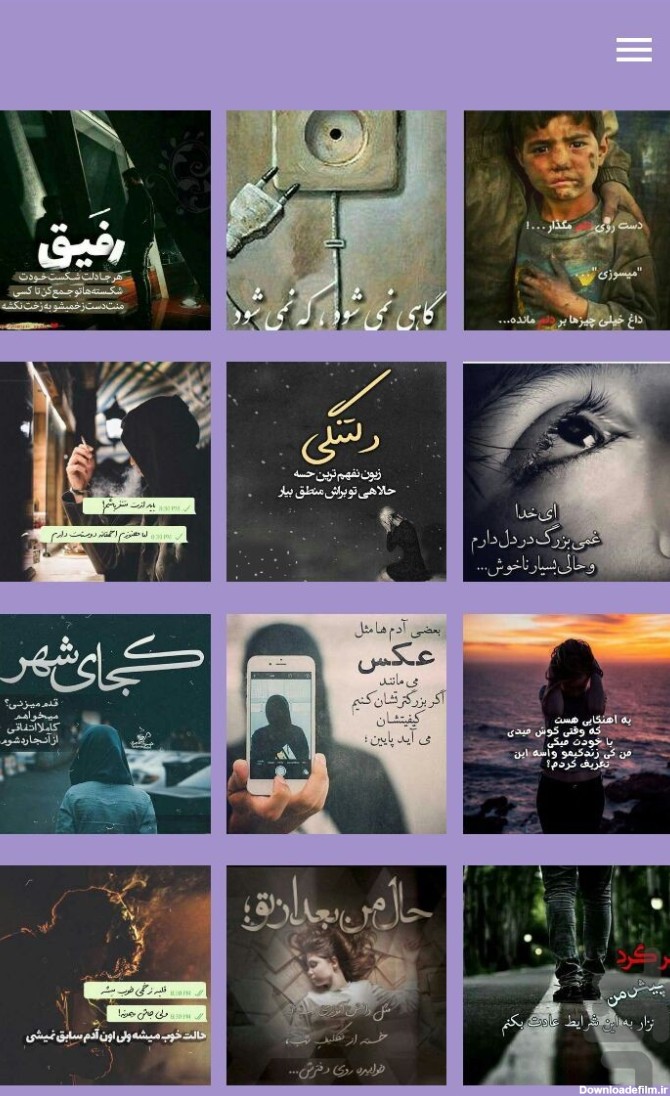The image size is (670, 1096).
Task: Open the رفیق picture tile
Action: tap(105, 220)
